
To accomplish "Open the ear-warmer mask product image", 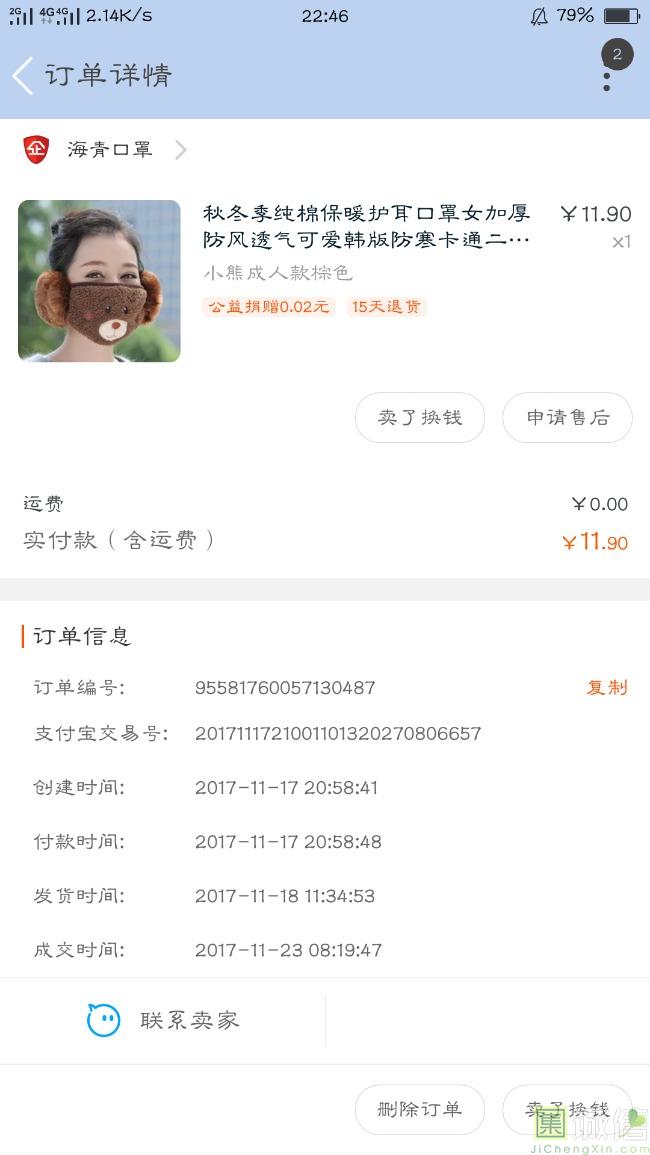I will click(99, 281).
